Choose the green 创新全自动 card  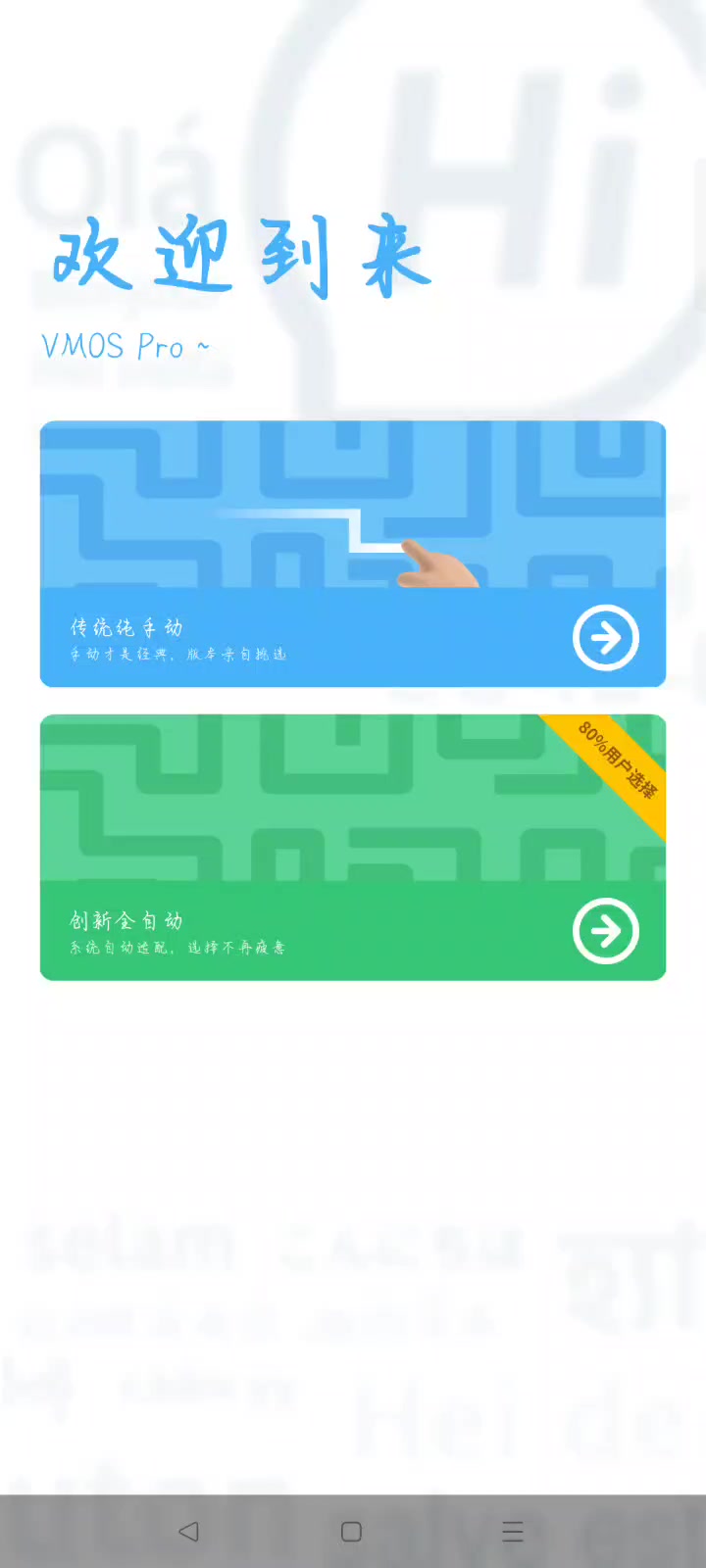pyautogui.click(x=353, y=848)
